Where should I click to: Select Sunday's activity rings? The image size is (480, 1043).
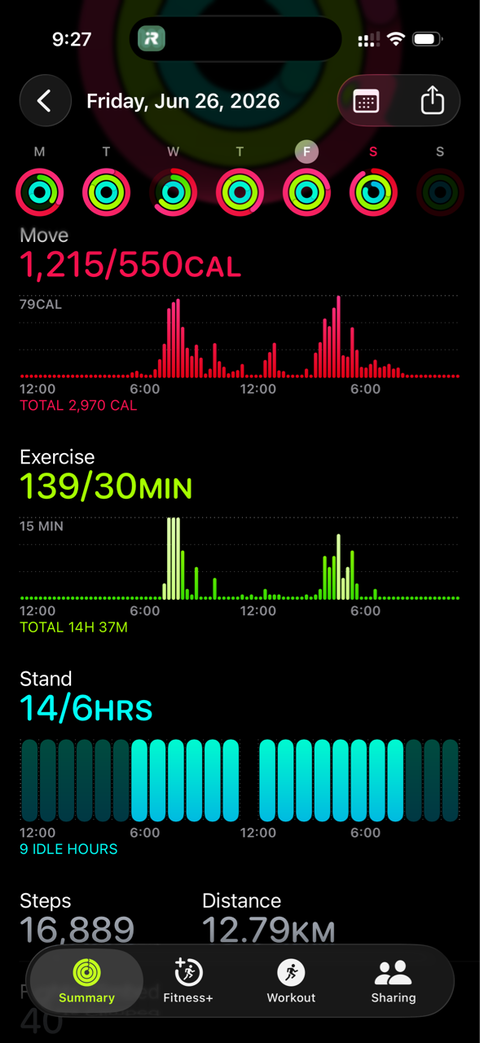click(440, 192)
